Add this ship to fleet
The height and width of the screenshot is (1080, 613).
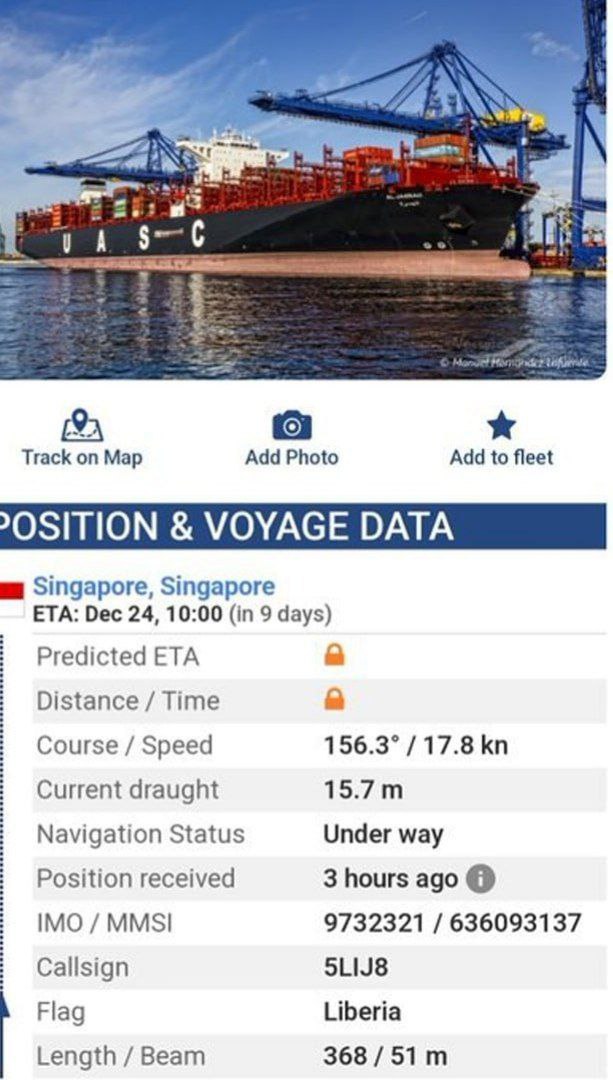[501, 439]
